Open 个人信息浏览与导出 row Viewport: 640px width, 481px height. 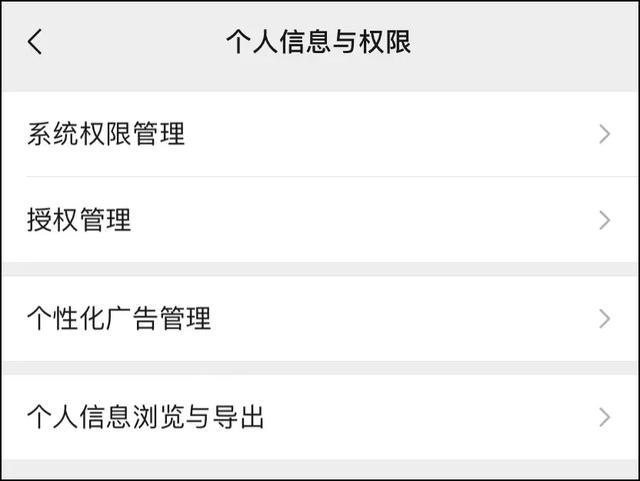320,417
